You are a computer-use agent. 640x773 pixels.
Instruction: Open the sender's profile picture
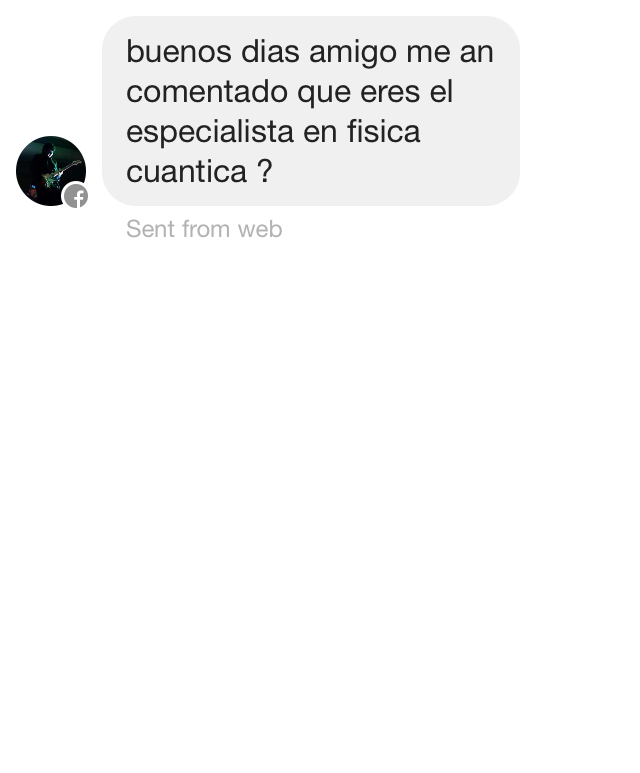click(50, 171)
